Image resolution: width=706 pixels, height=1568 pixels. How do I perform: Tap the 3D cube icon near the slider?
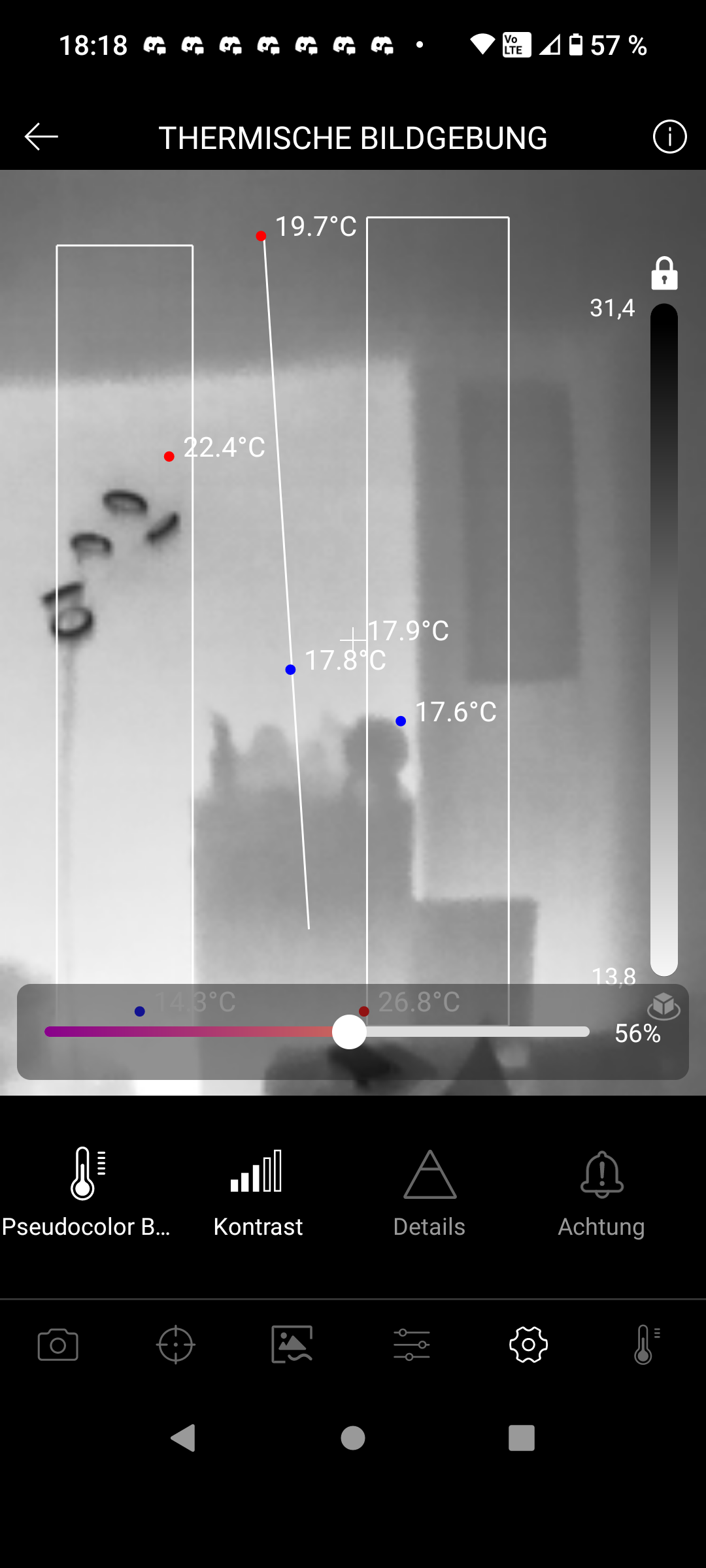pos(664,1005)
